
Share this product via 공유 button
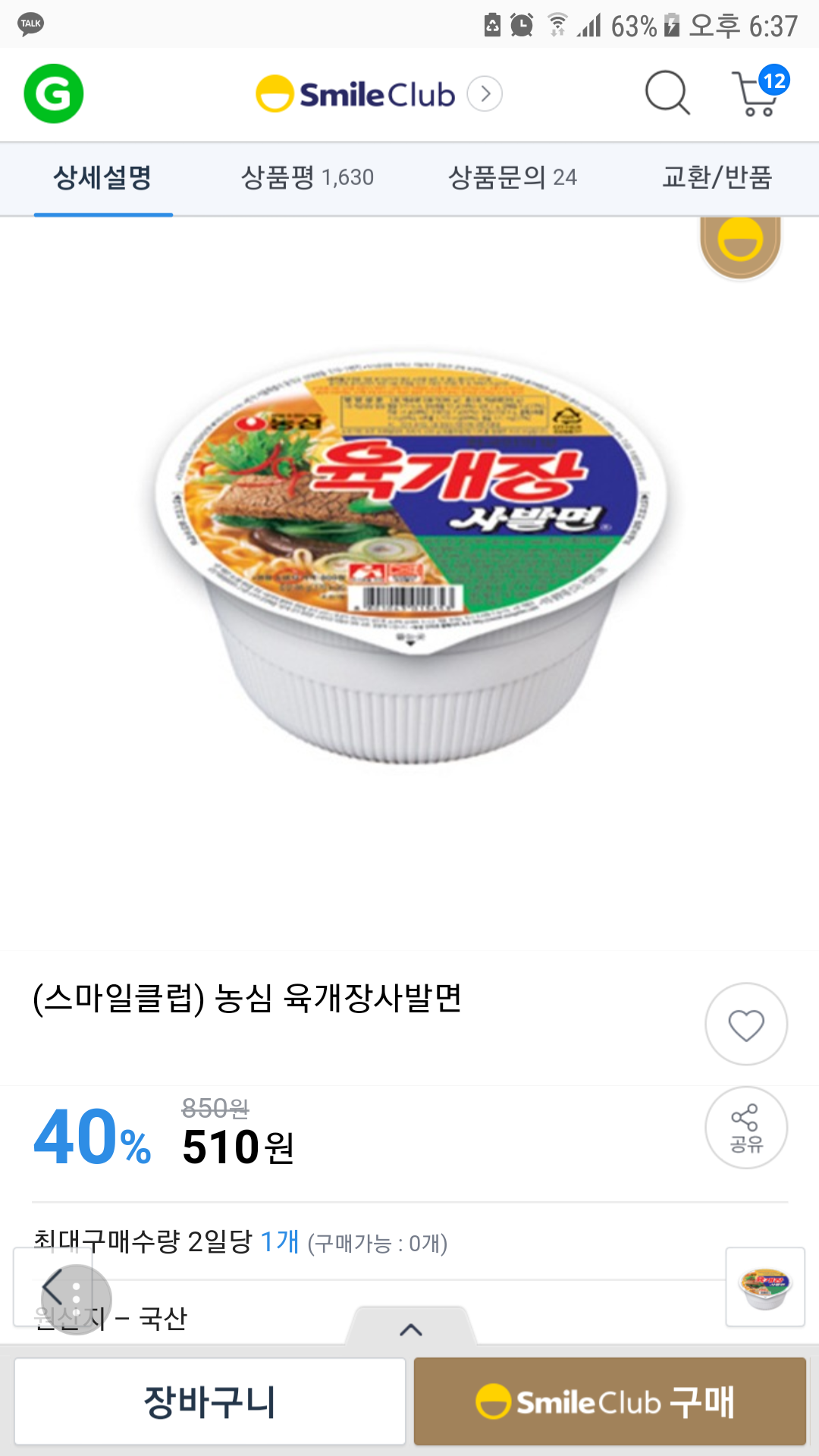[746, 1128]
